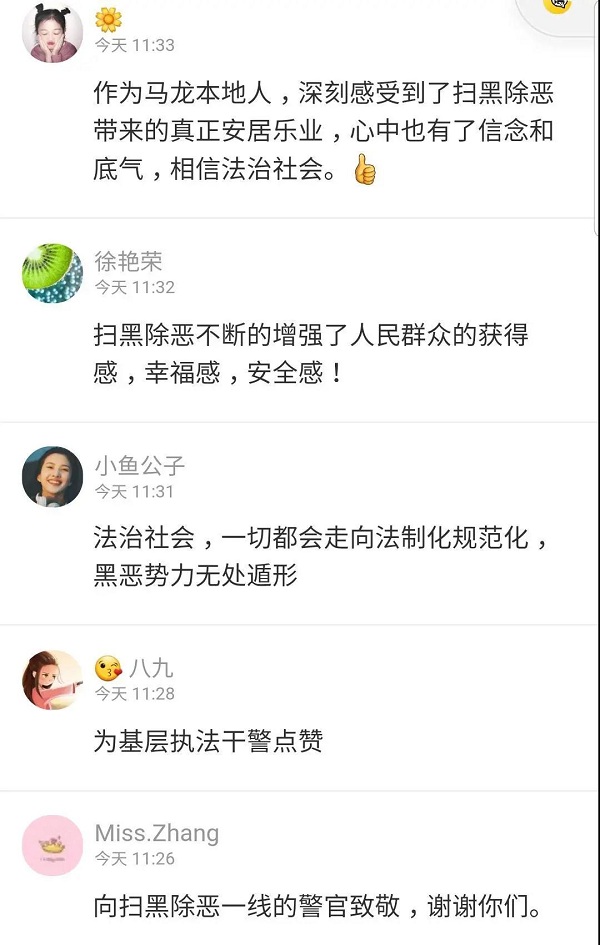Tap the avatar next to 八九

tap(52, 680)
